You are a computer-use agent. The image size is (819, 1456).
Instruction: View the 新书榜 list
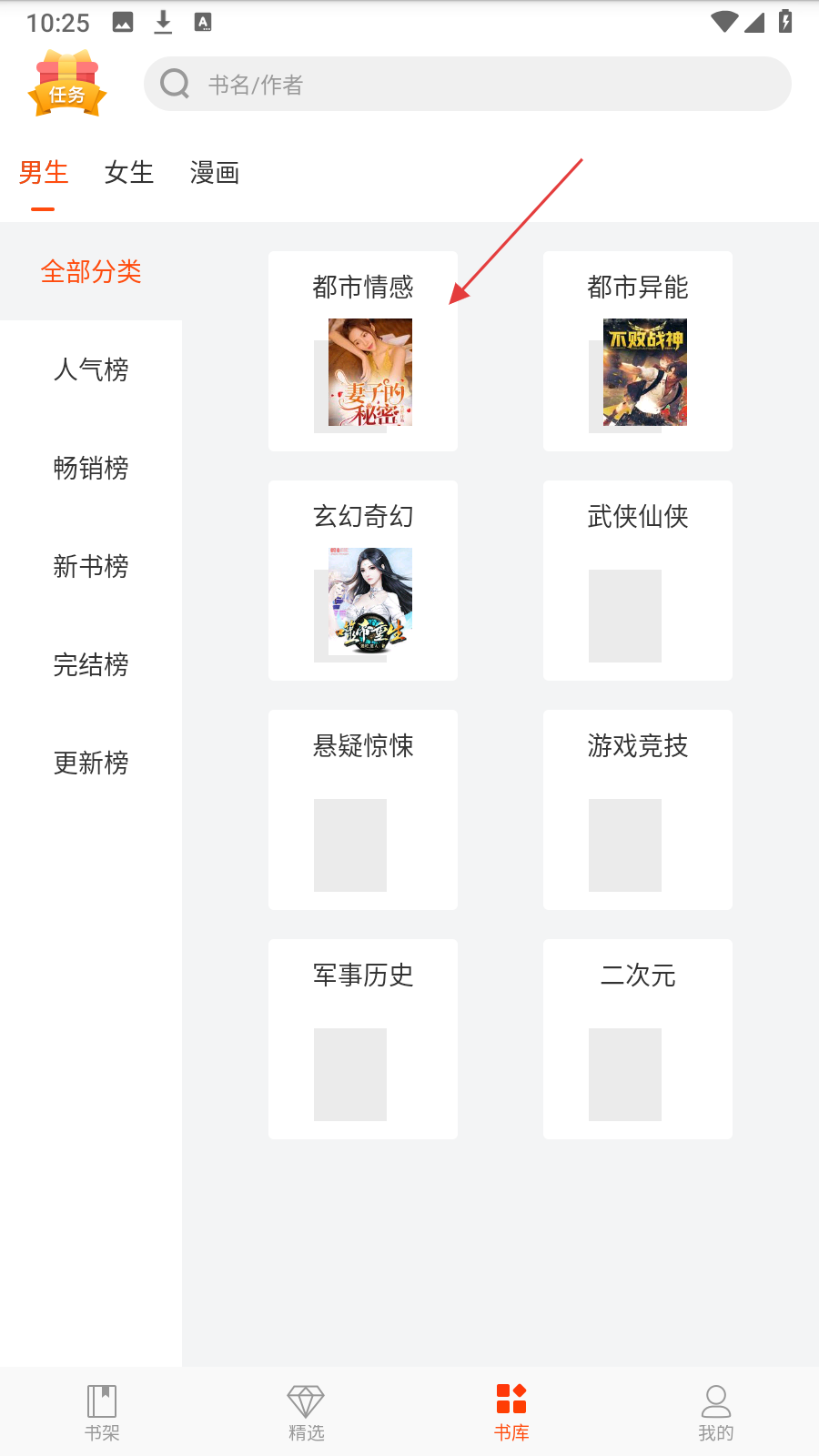(91, 566)
